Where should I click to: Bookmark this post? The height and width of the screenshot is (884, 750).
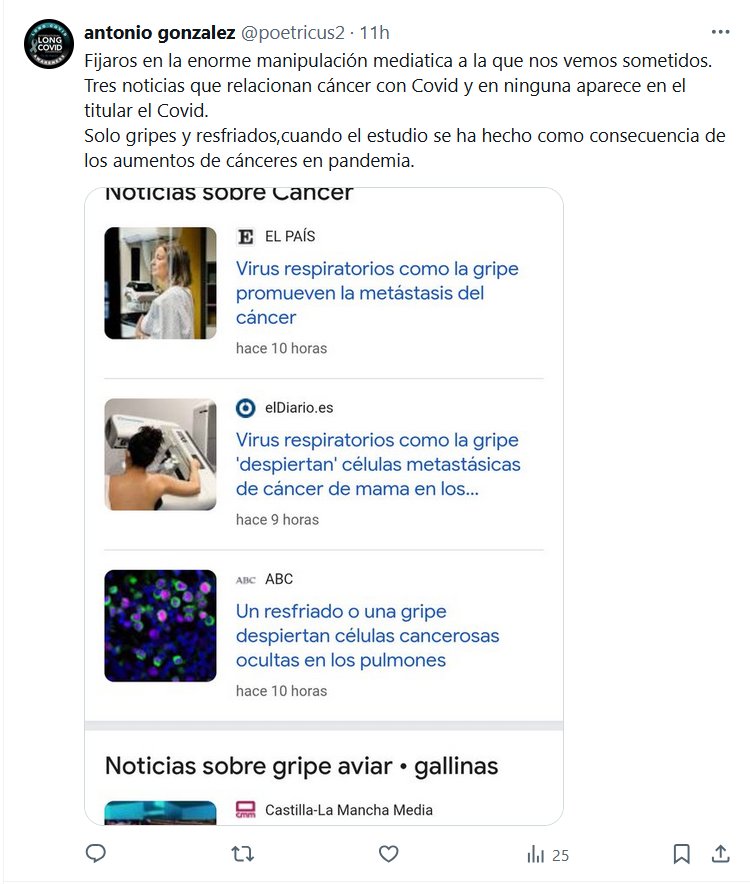(x=681, y=853)
